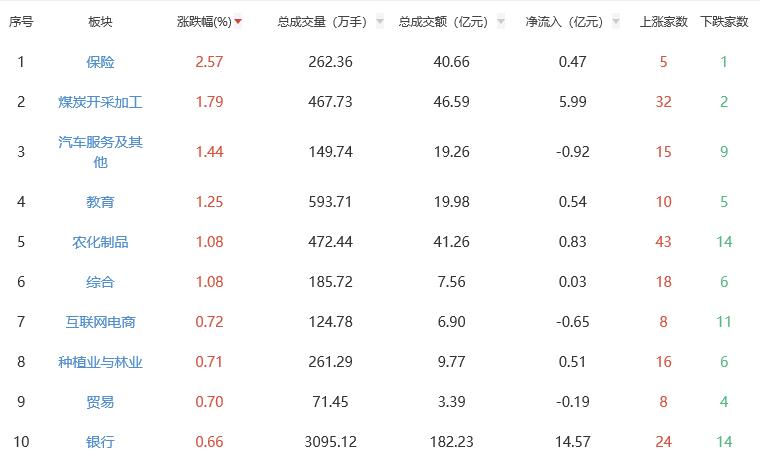The height and width of the screenshot is (459, 760).
Task: View the 教育 sector details
Action: [x=100, y=202]
